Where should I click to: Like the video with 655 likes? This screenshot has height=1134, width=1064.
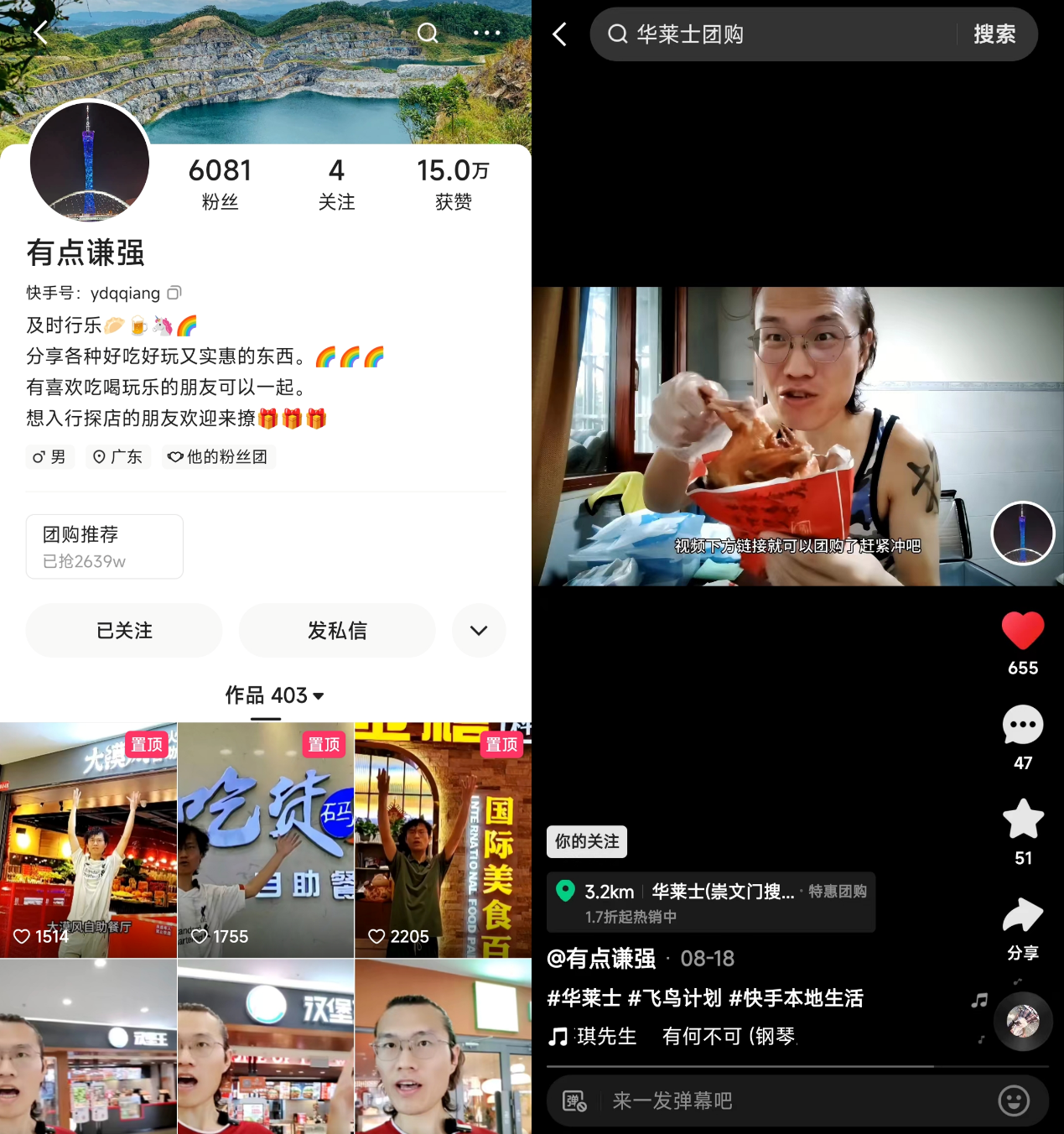click(1022, 631)
